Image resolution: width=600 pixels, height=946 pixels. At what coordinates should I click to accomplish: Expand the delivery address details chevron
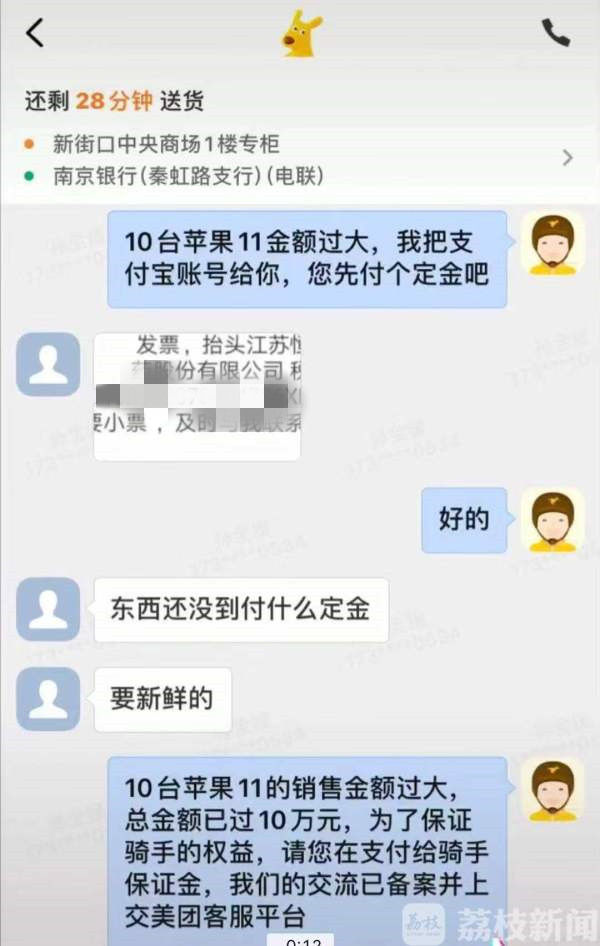point(567,158)
